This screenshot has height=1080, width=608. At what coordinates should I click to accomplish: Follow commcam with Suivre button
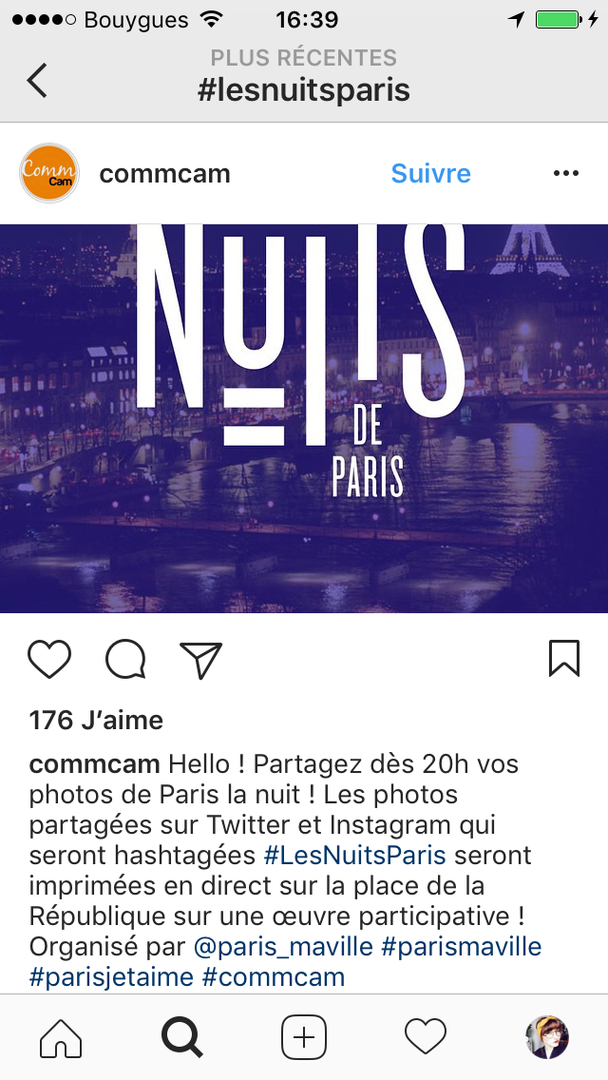click(430, 173)
